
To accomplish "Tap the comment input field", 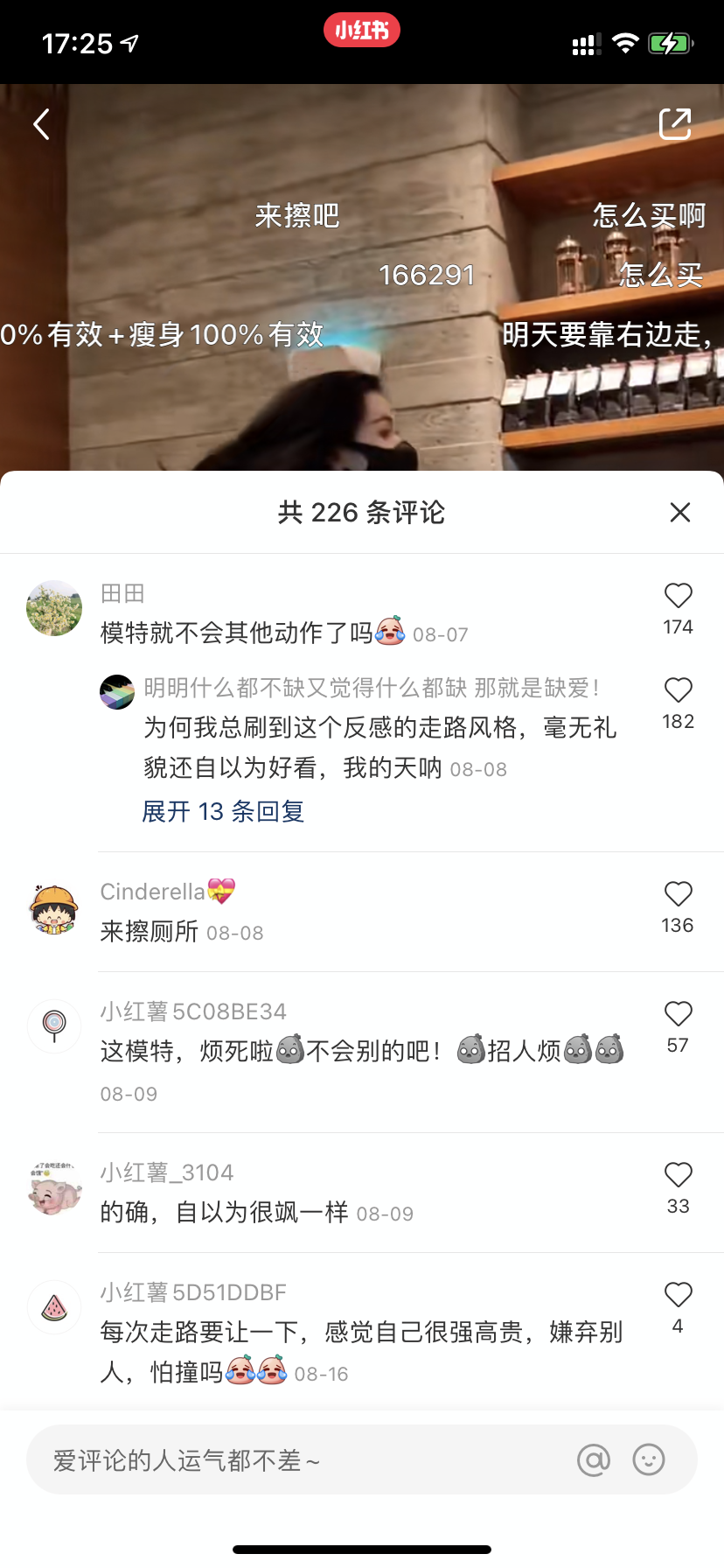I will [x=297, y=1459].
